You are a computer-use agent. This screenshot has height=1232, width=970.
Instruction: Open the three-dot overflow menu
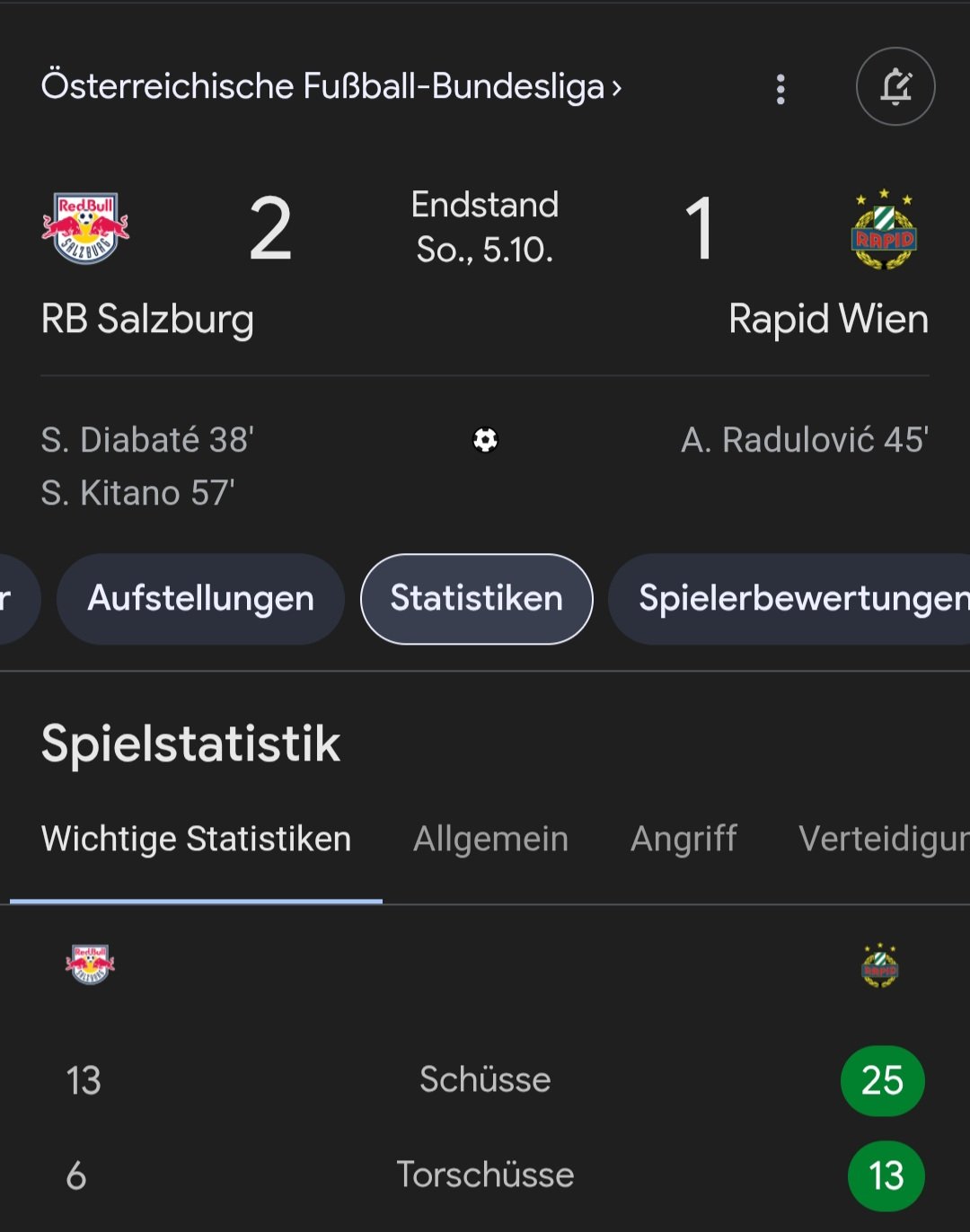(780, 89)
